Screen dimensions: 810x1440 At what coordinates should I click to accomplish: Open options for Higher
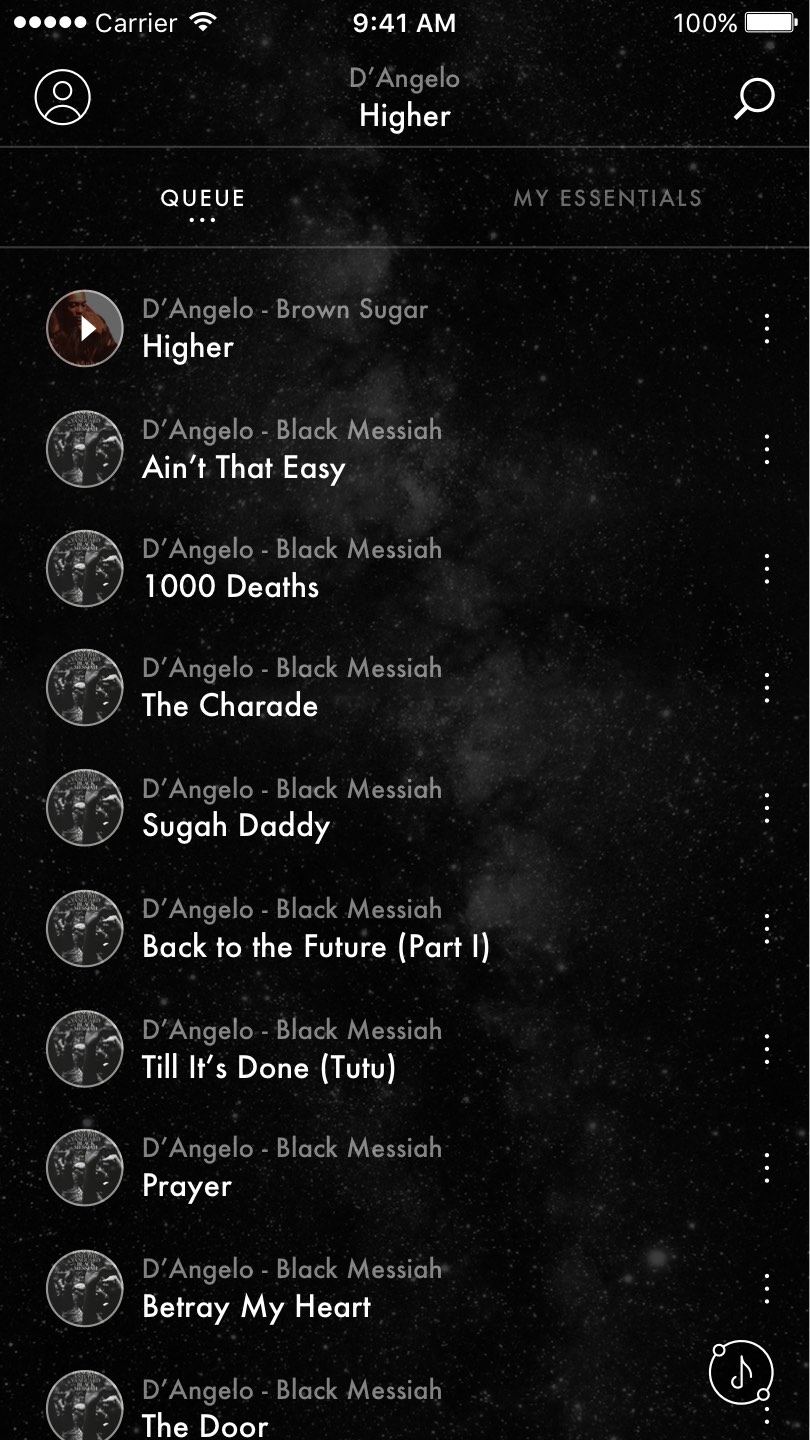[767, 329]
